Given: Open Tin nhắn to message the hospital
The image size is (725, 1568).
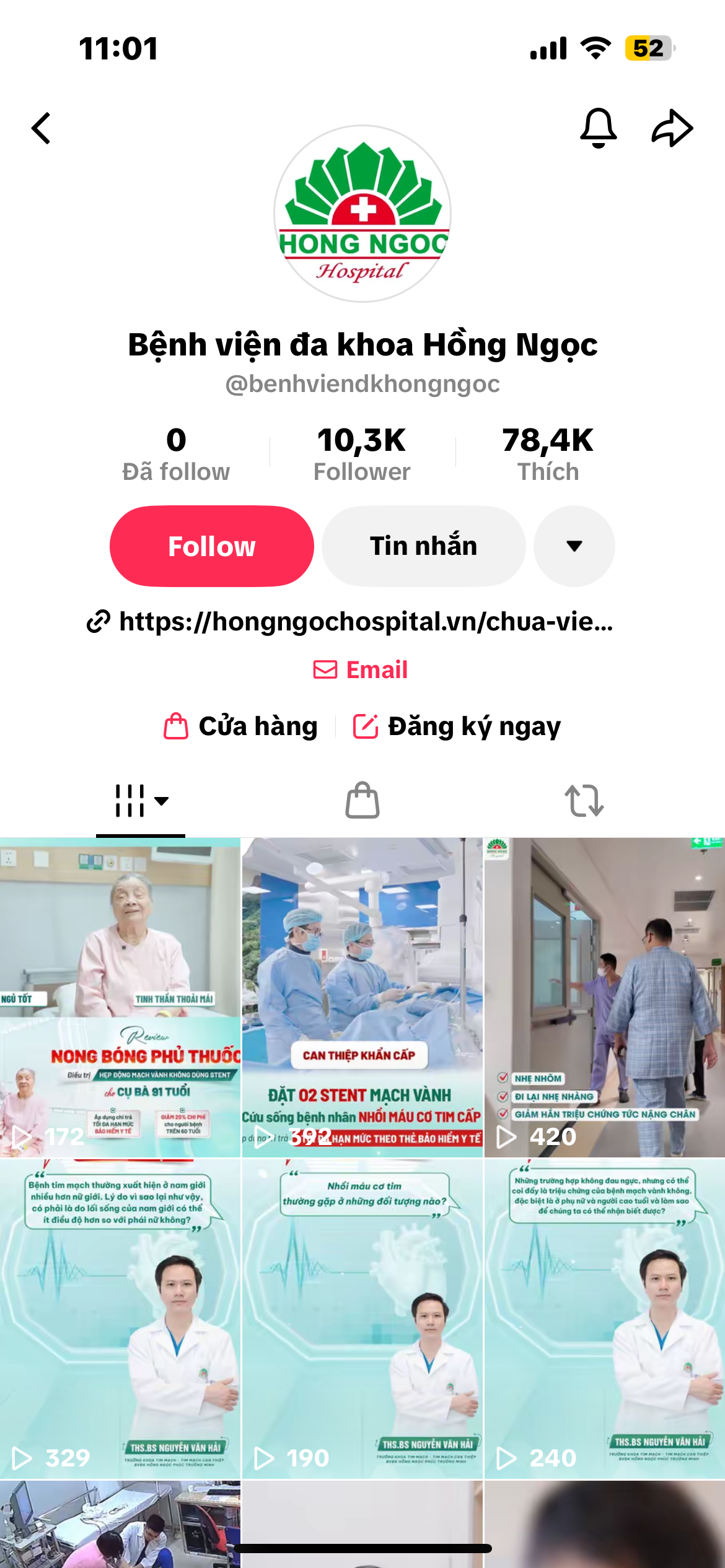Looking at the screenshot, I should coord(424,546).
